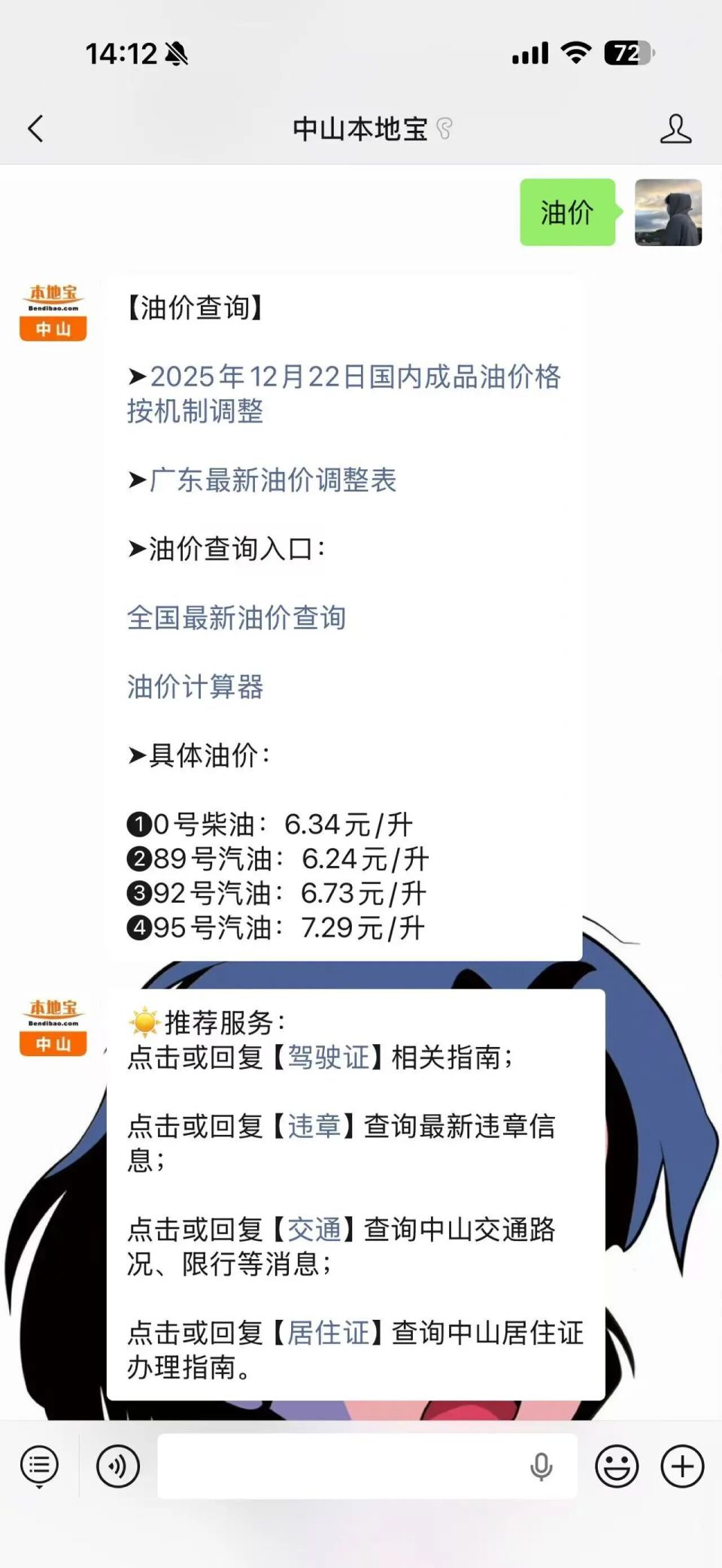This screenshot has width=722, height=1568.
Task: Tap the green 油价 message bubble
Action: click(x=566, y=213)
